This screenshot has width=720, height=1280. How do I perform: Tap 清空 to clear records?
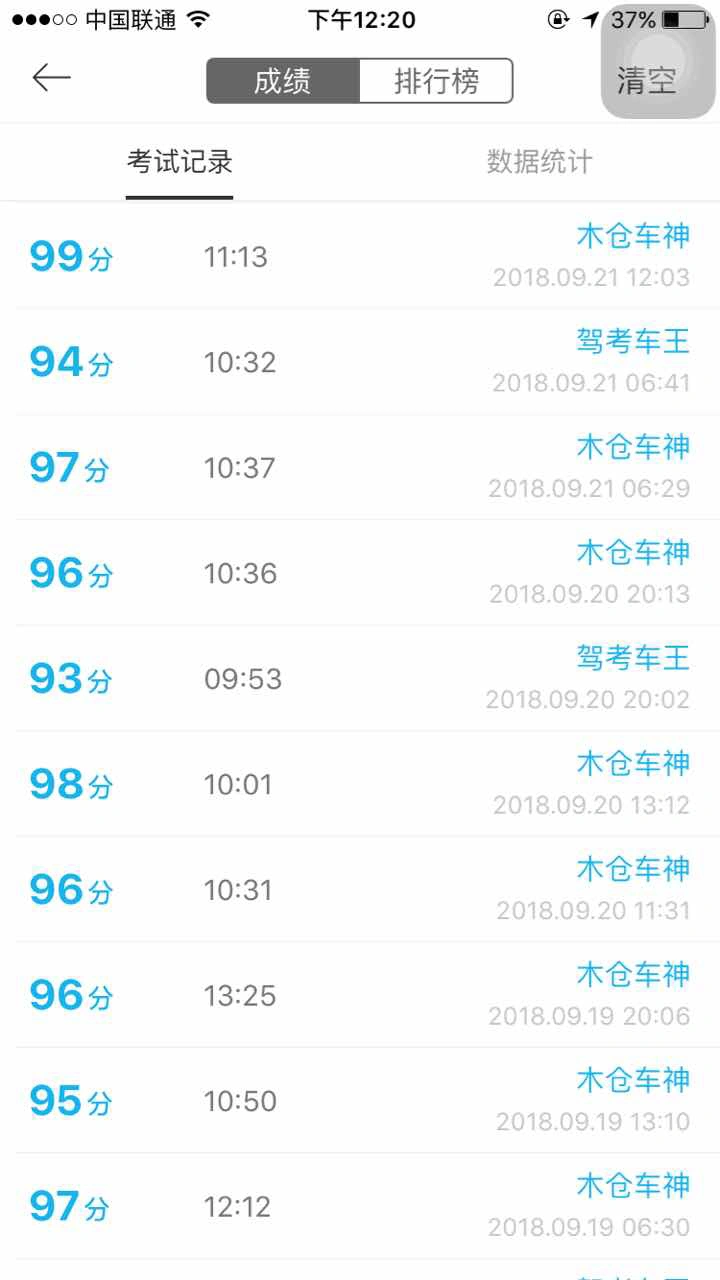point(647,81)
